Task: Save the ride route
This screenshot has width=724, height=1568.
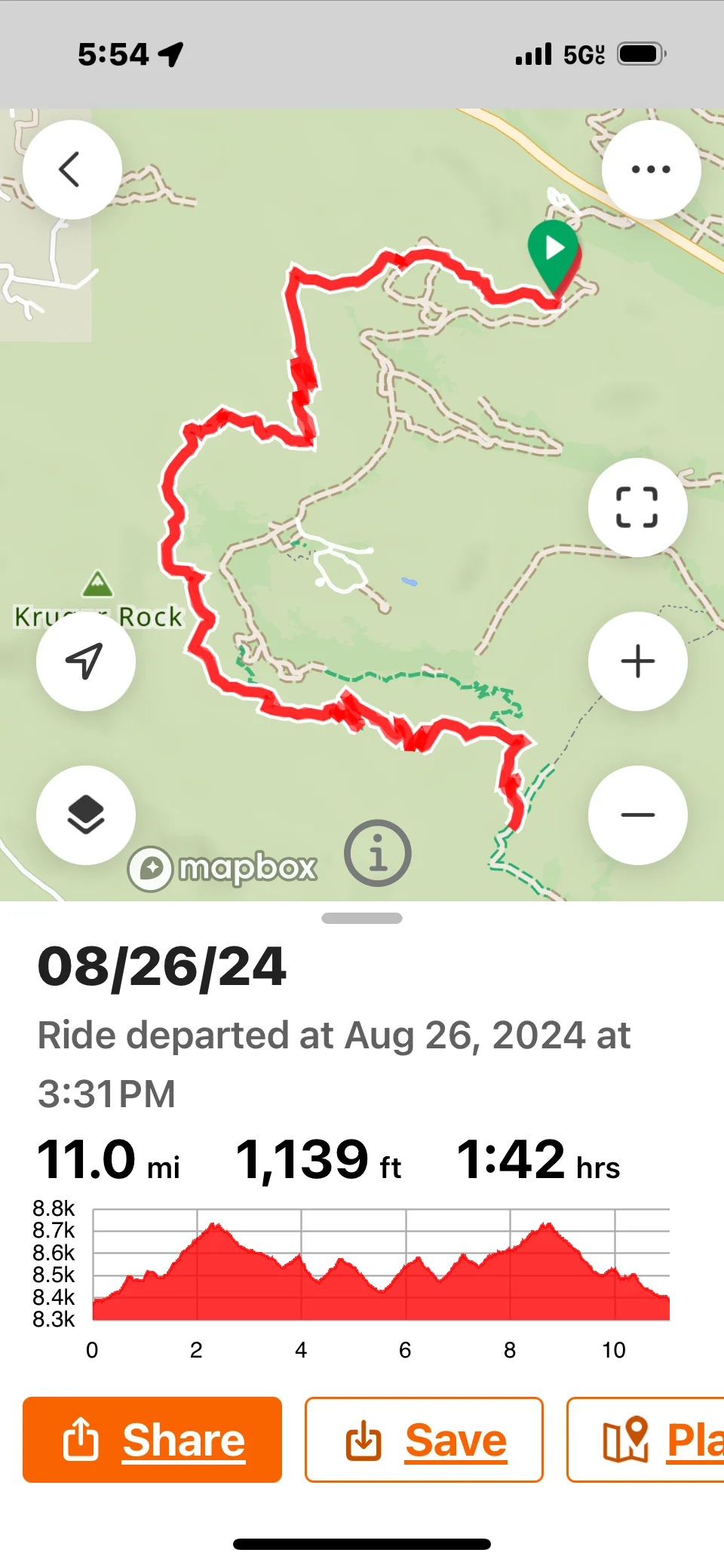Action: 424,1440
